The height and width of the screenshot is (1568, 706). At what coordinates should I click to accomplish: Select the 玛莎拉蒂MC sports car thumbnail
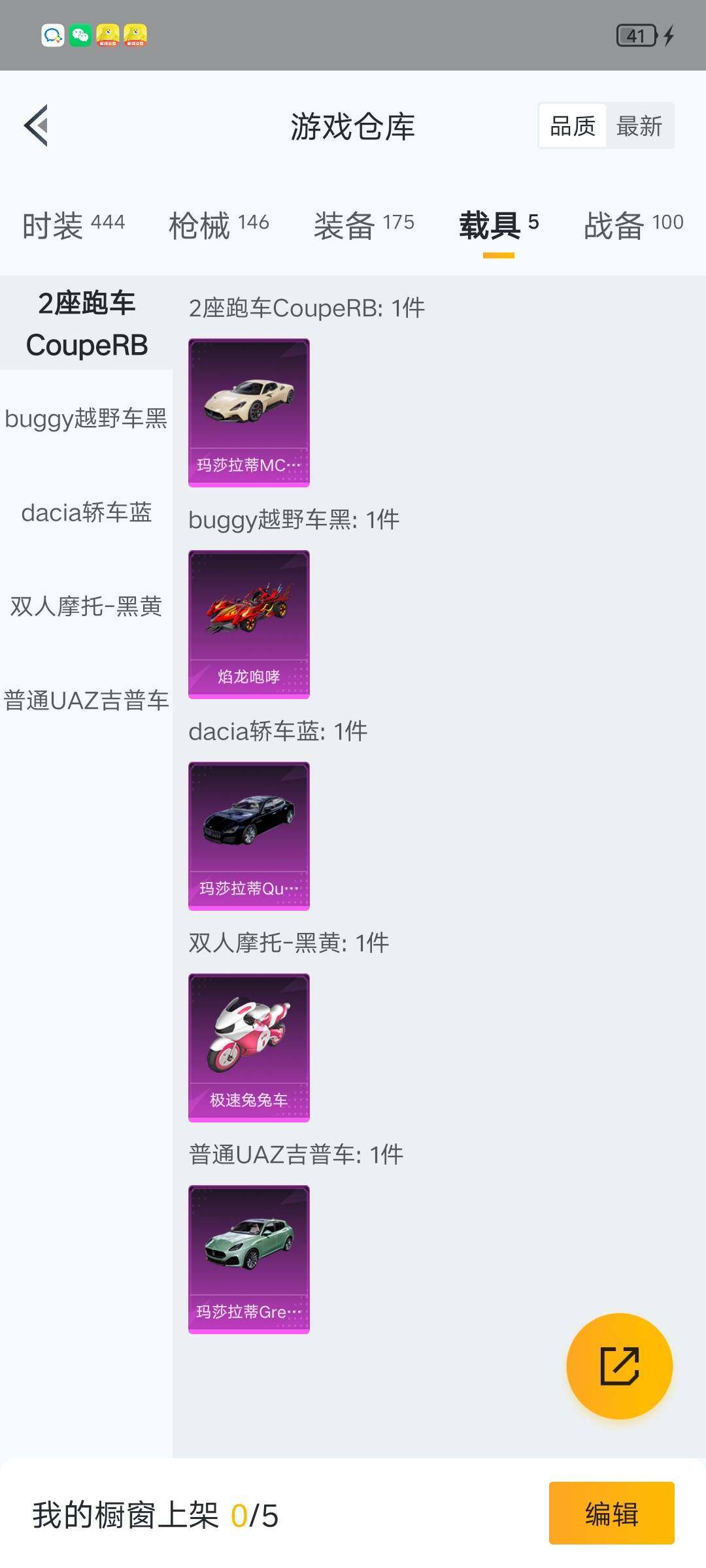point(249,410)
